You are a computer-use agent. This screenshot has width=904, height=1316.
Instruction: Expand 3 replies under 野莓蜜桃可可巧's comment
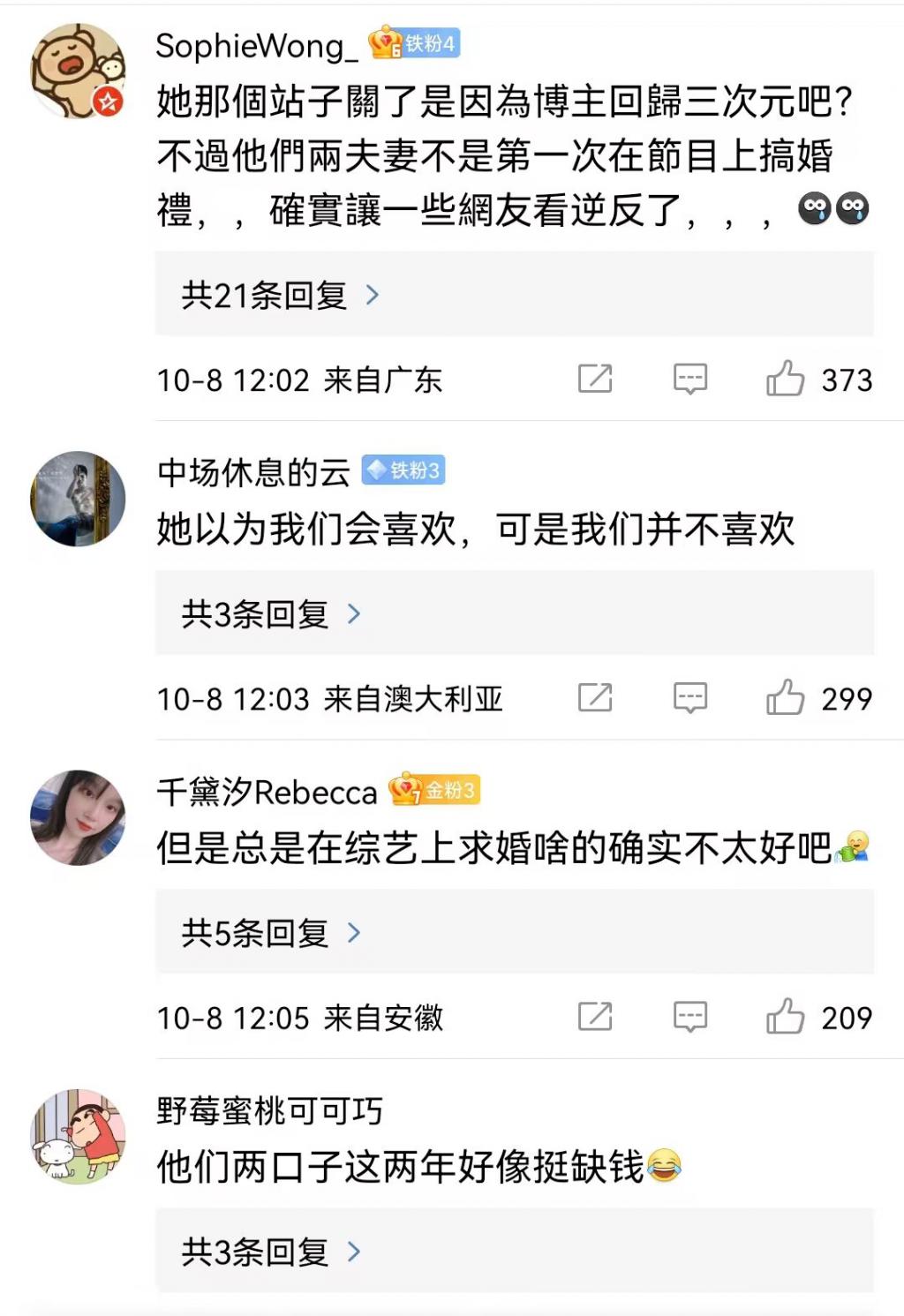tap(271, 1252)
